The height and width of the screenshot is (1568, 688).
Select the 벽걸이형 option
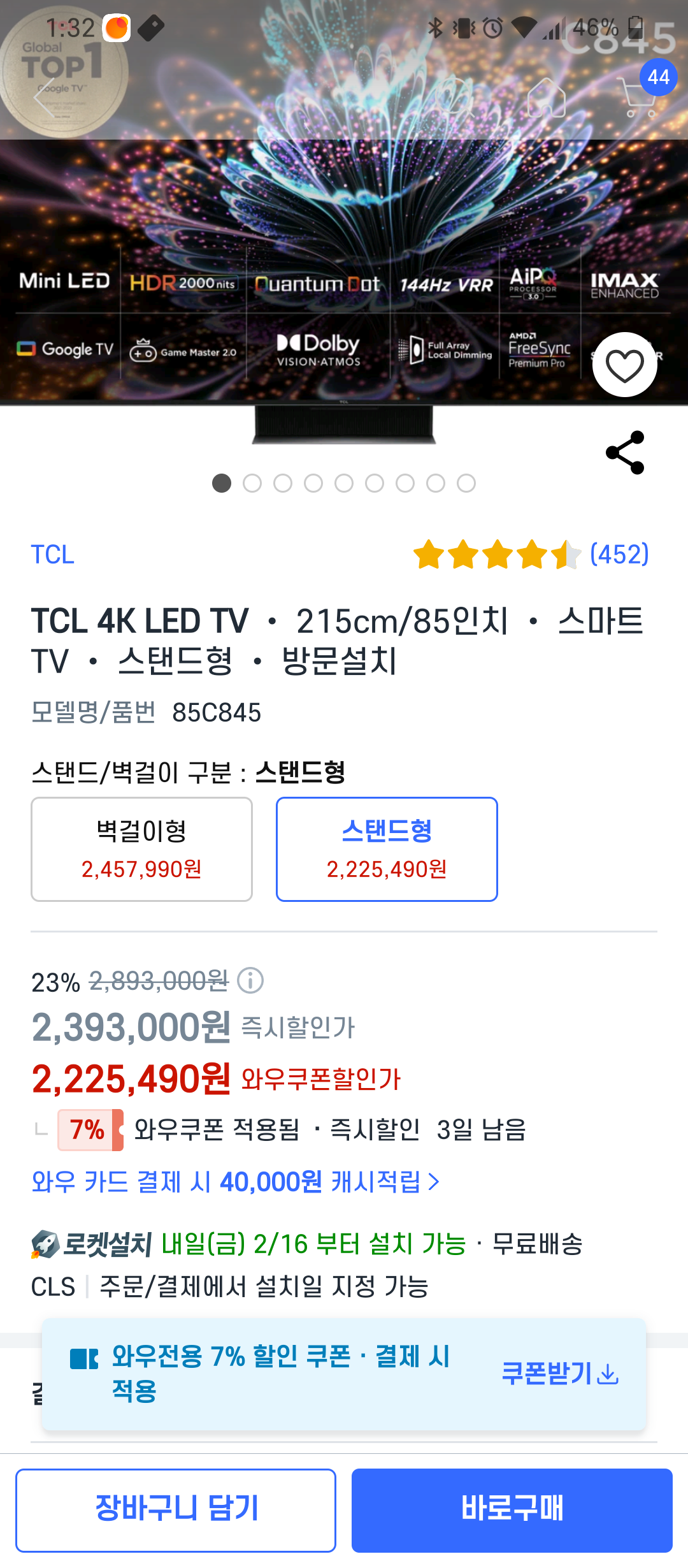[x=141, y=849]
